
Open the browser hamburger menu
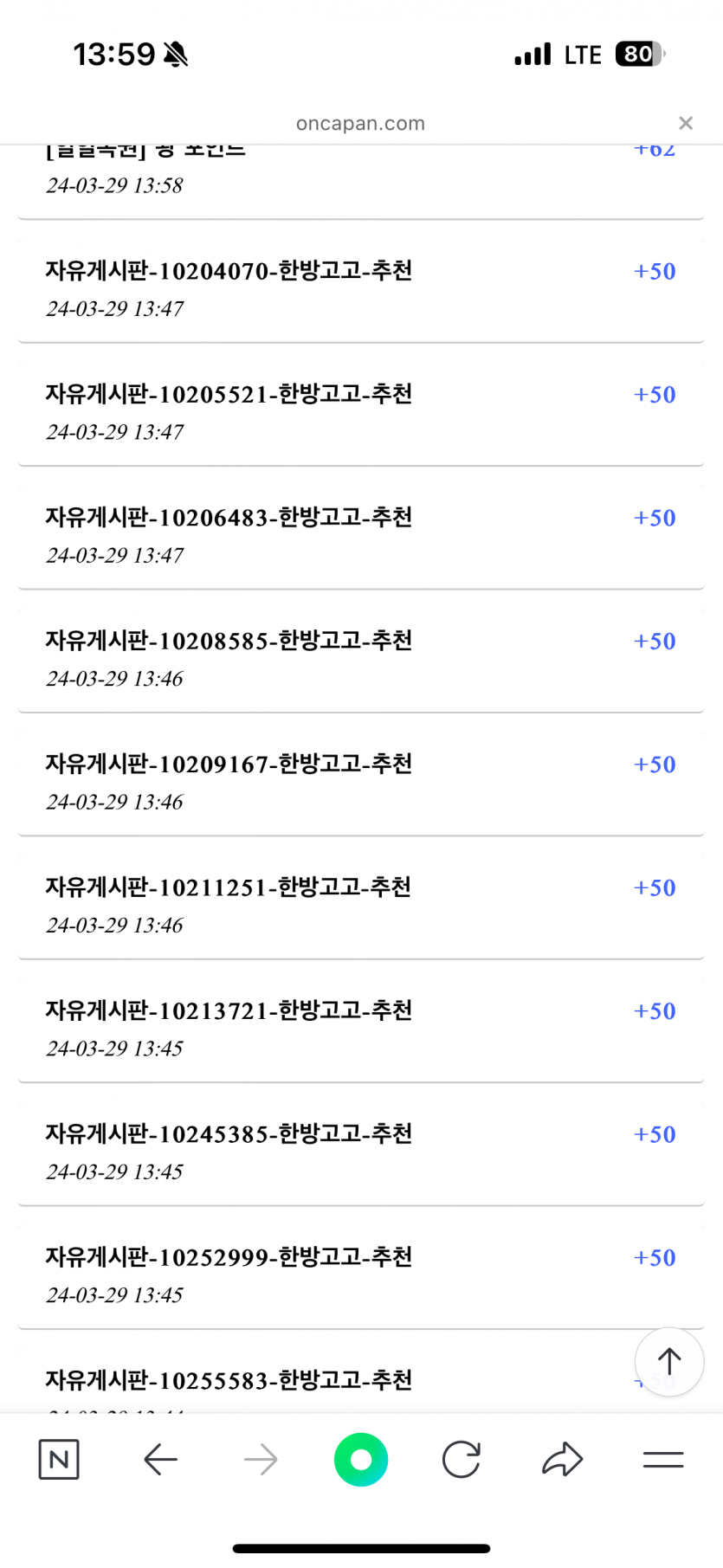(x=663, y=1460)
